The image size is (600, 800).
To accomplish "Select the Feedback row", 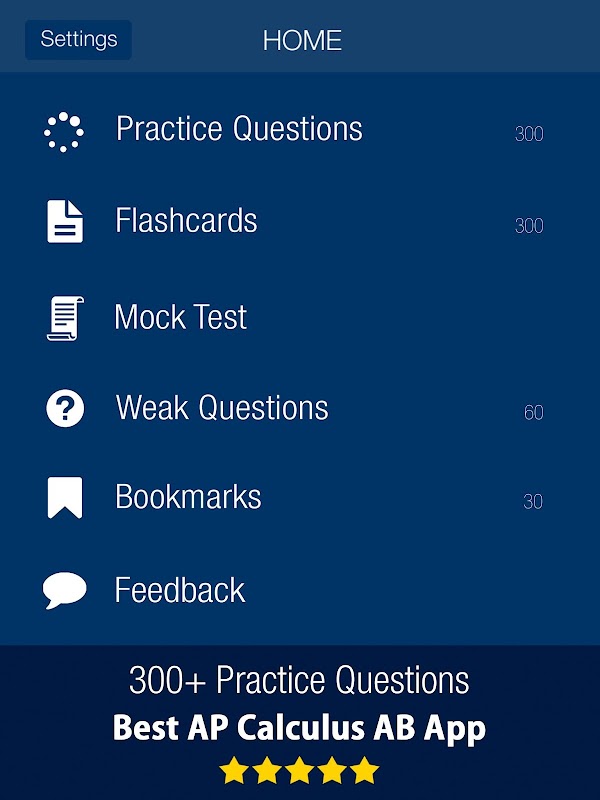I will pos(180,590).
